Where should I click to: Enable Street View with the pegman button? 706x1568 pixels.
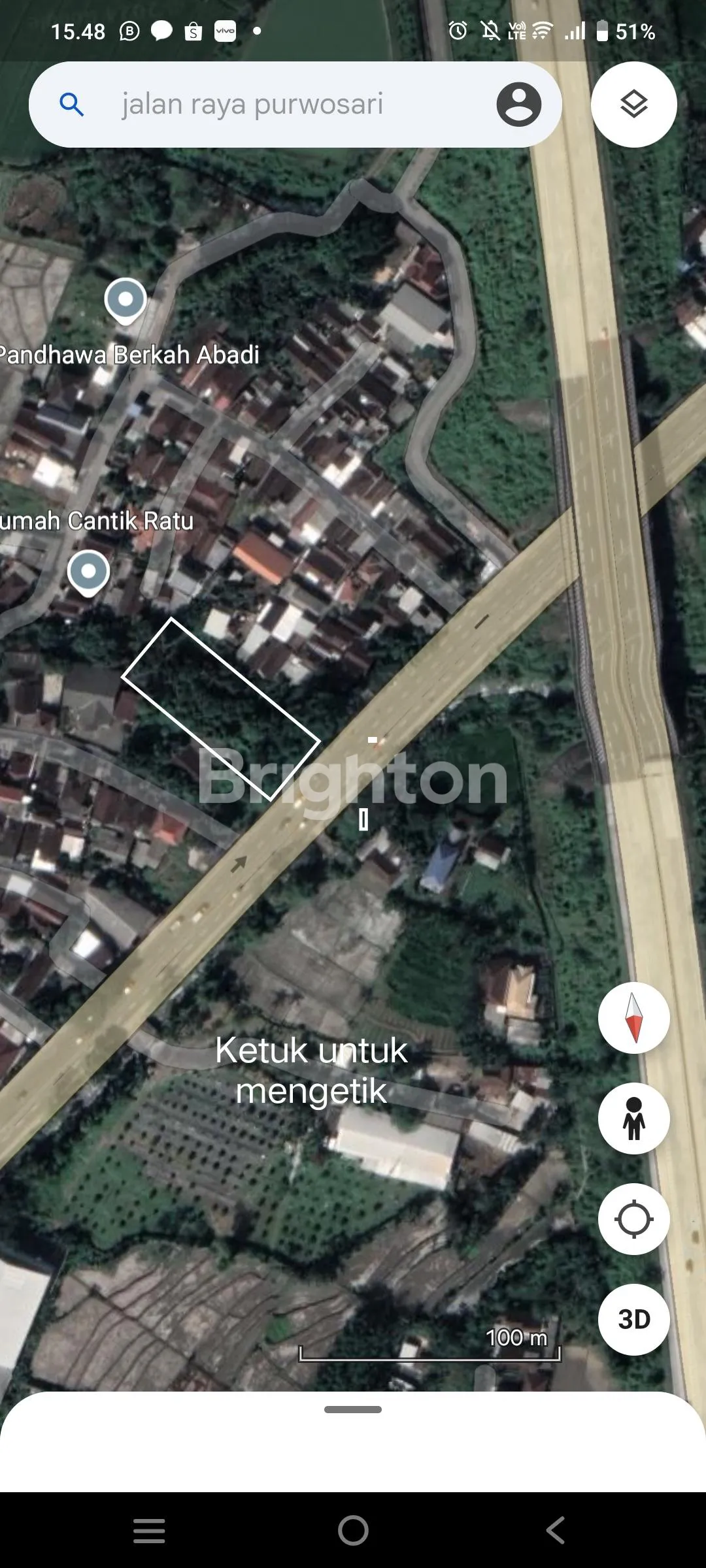(x=633, y=1119)
